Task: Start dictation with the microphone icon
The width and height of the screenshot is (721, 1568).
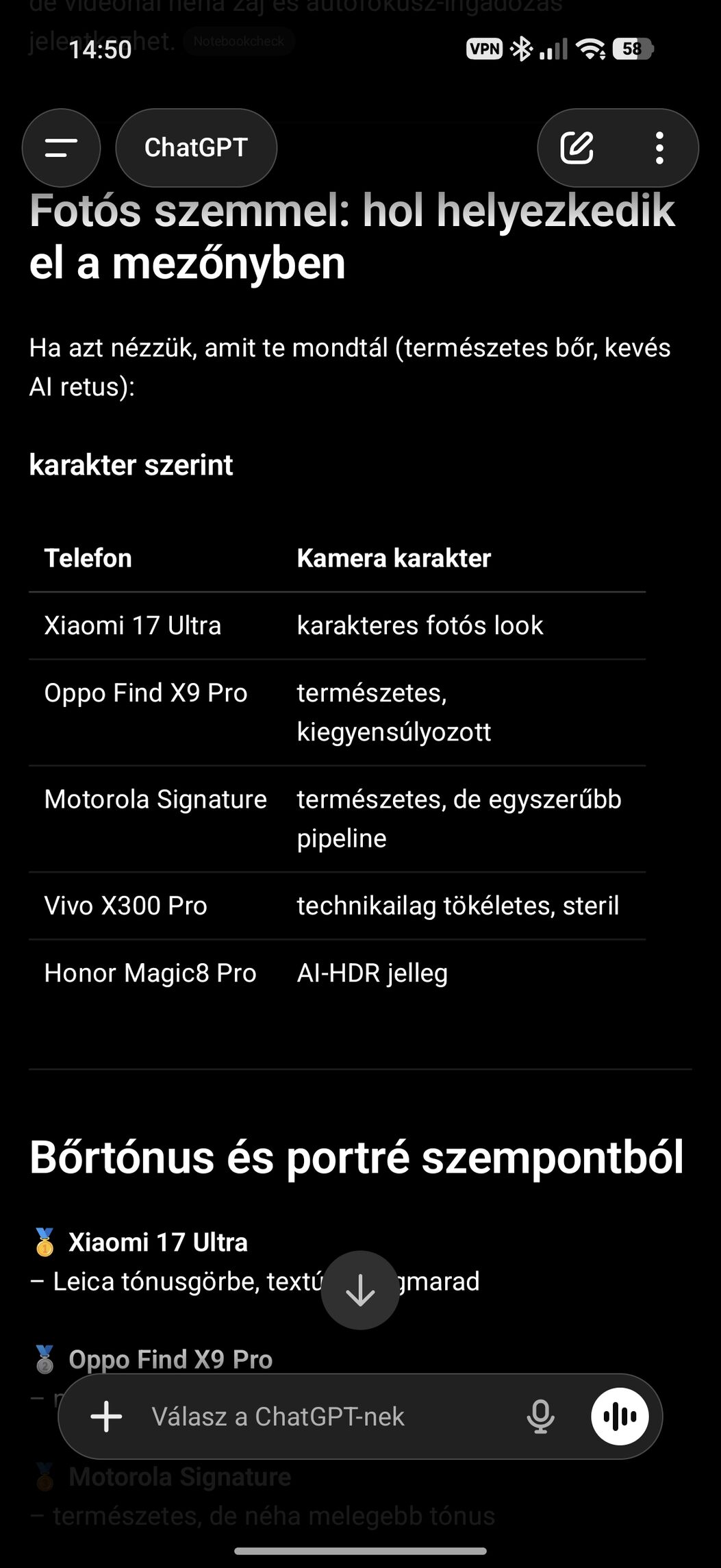Action: coord(540,1416)
